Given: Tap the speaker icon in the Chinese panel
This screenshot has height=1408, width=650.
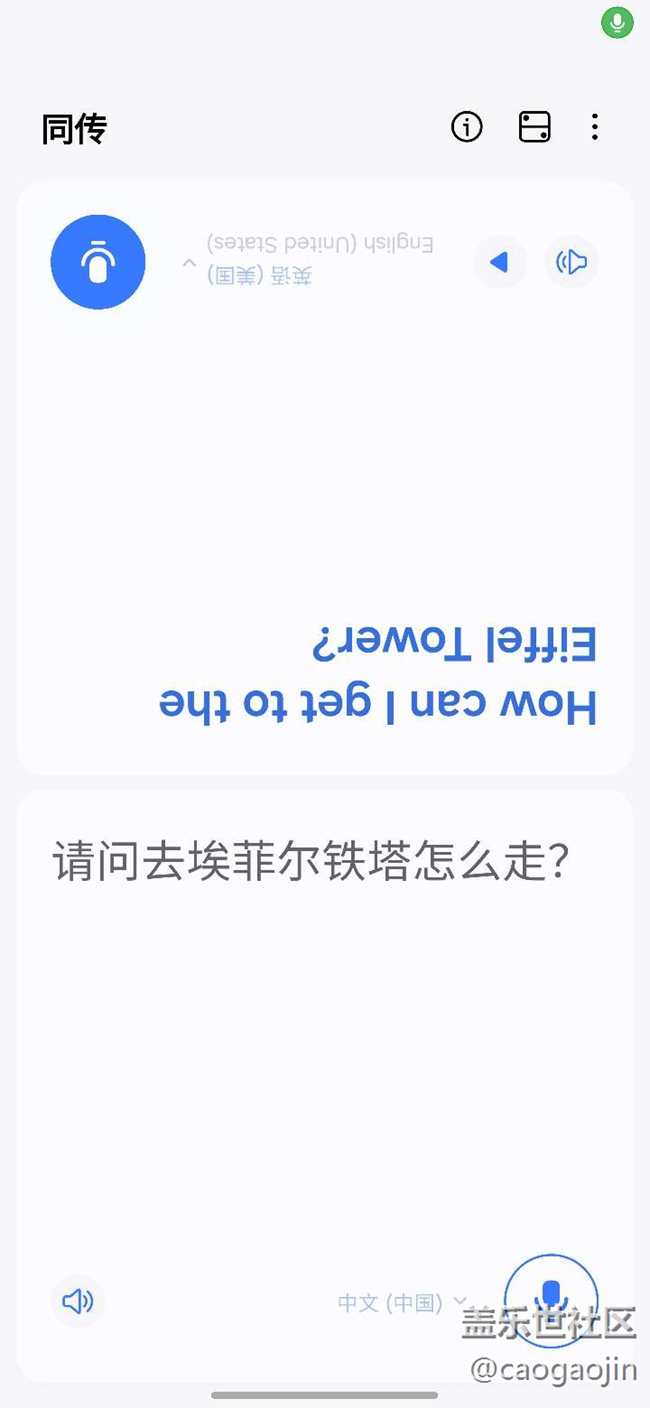Looking at the screenshot, I should pos(78,1301).
